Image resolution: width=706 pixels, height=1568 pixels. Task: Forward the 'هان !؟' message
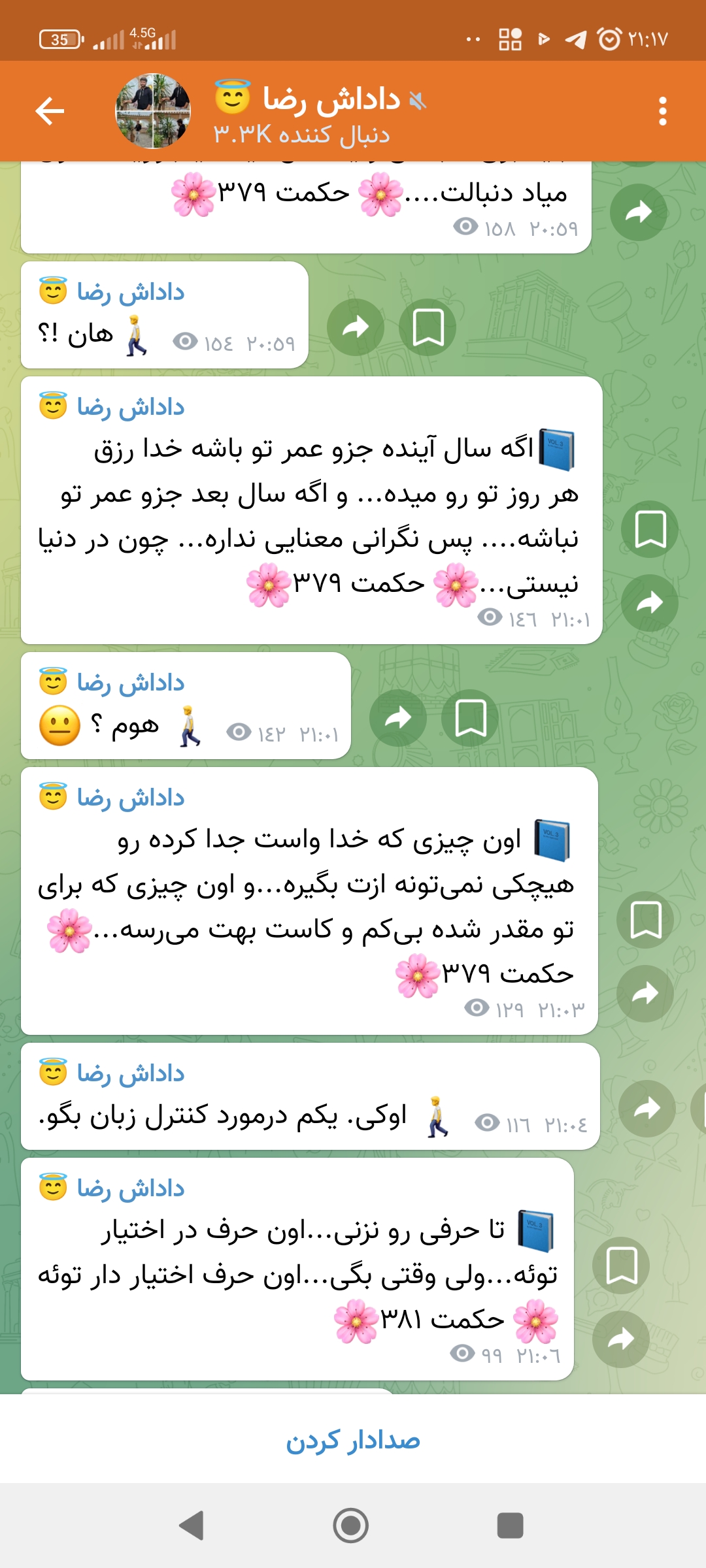(x=356, y=327)
